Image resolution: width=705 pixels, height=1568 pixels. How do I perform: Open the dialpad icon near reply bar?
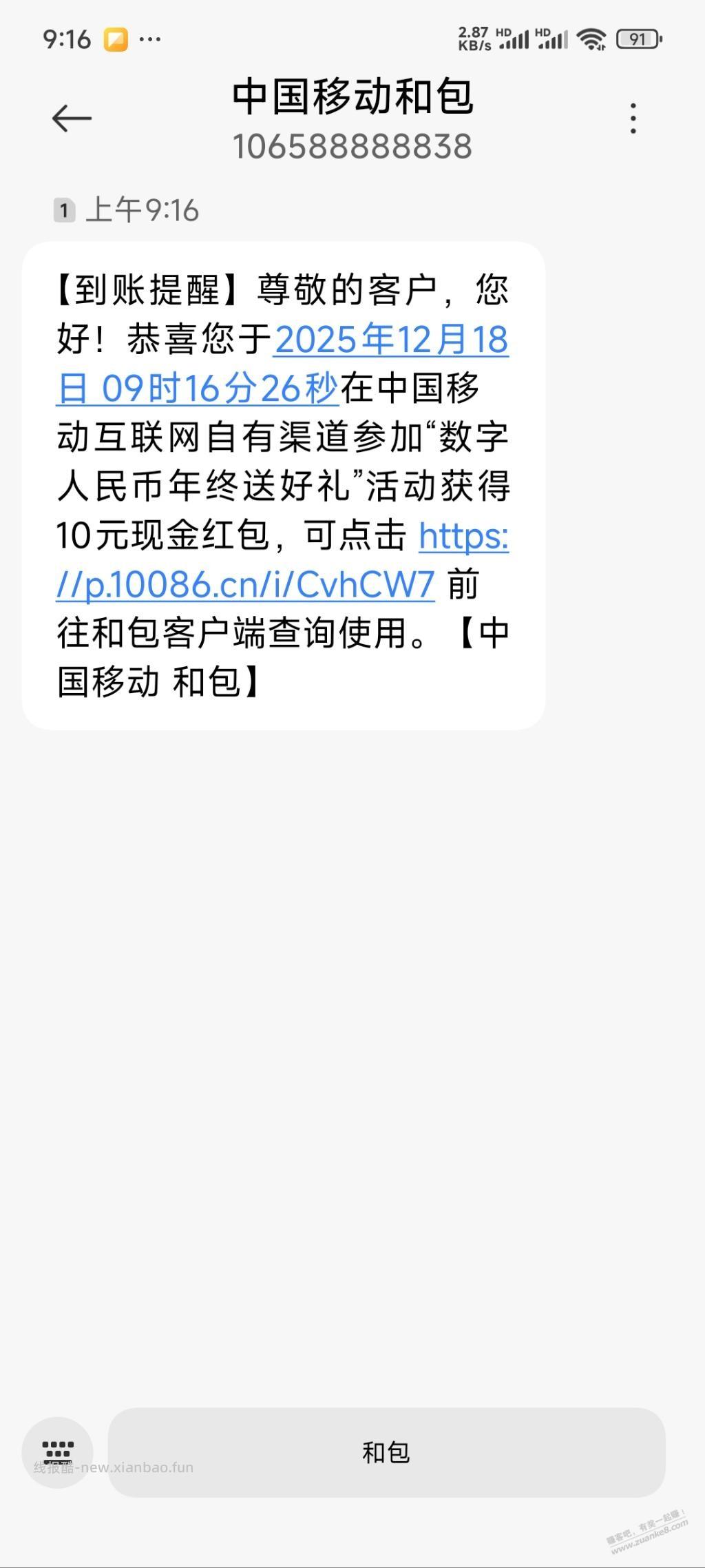coord(59,1454)
